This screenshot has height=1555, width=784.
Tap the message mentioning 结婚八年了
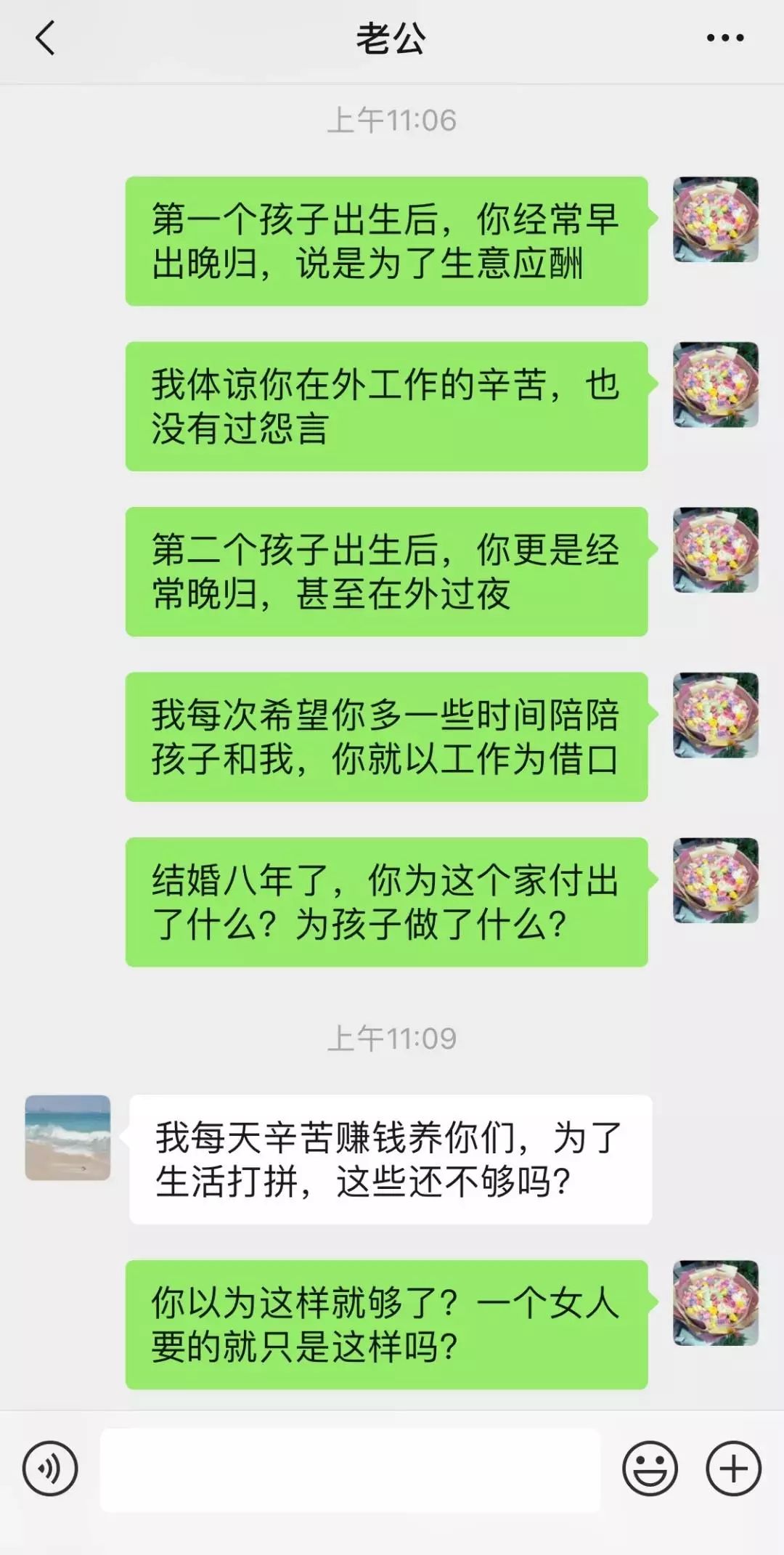tap(386, 901)
